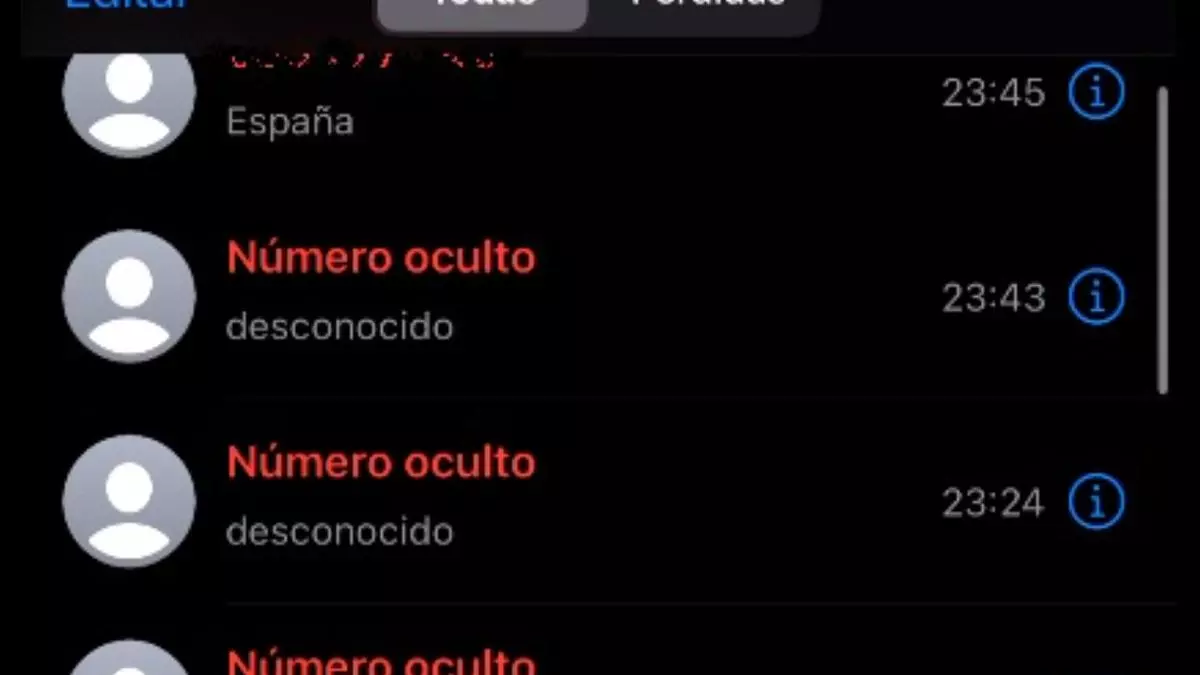Open info for the 23:24 hidden-number call
Viewport: 1200px width, 675px height.
1096,502
